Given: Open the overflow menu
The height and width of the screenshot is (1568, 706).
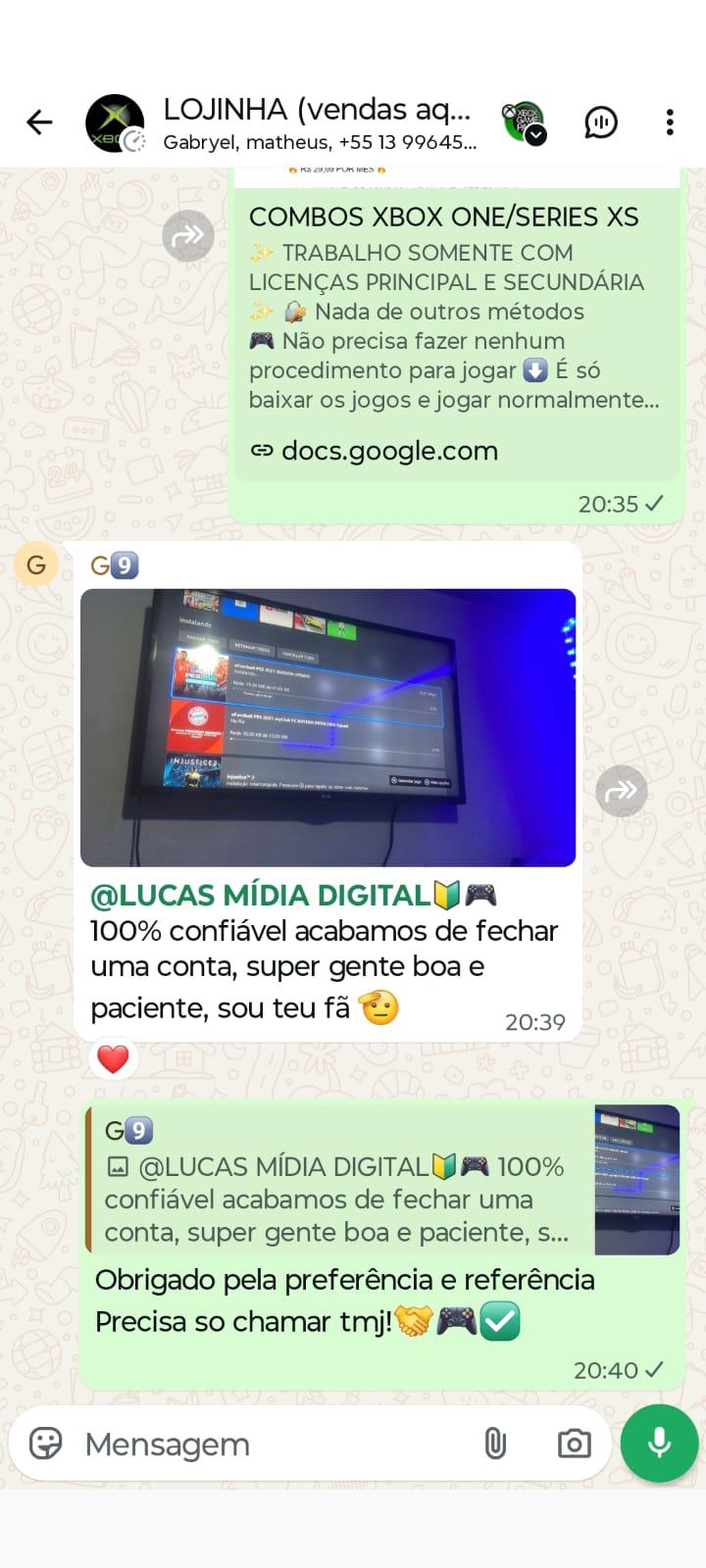Looking at the screenshot, I should click(670, 122).
